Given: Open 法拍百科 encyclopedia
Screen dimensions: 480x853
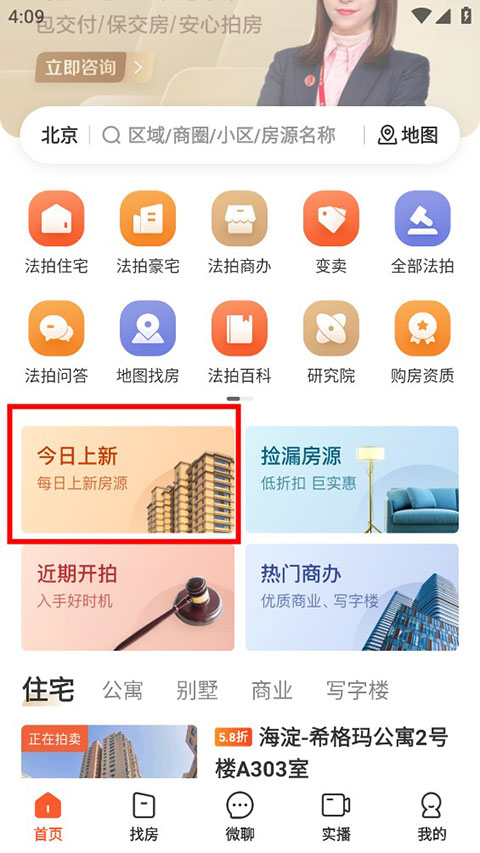Looking at the screenshot, I should click(x=239, y=342).
